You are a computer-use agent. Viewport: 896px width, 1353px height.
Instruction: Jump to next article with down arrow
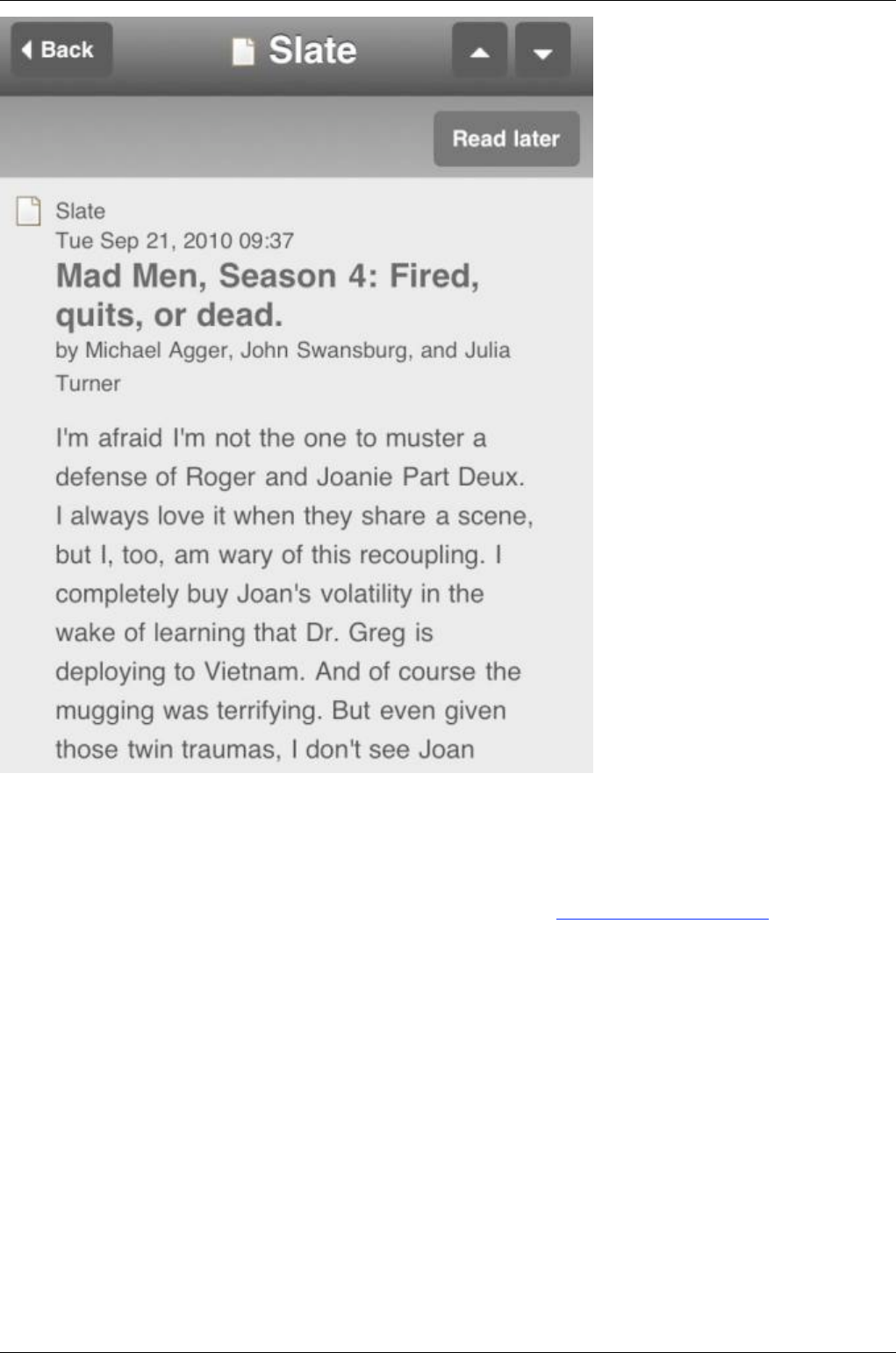pos(542,52)
